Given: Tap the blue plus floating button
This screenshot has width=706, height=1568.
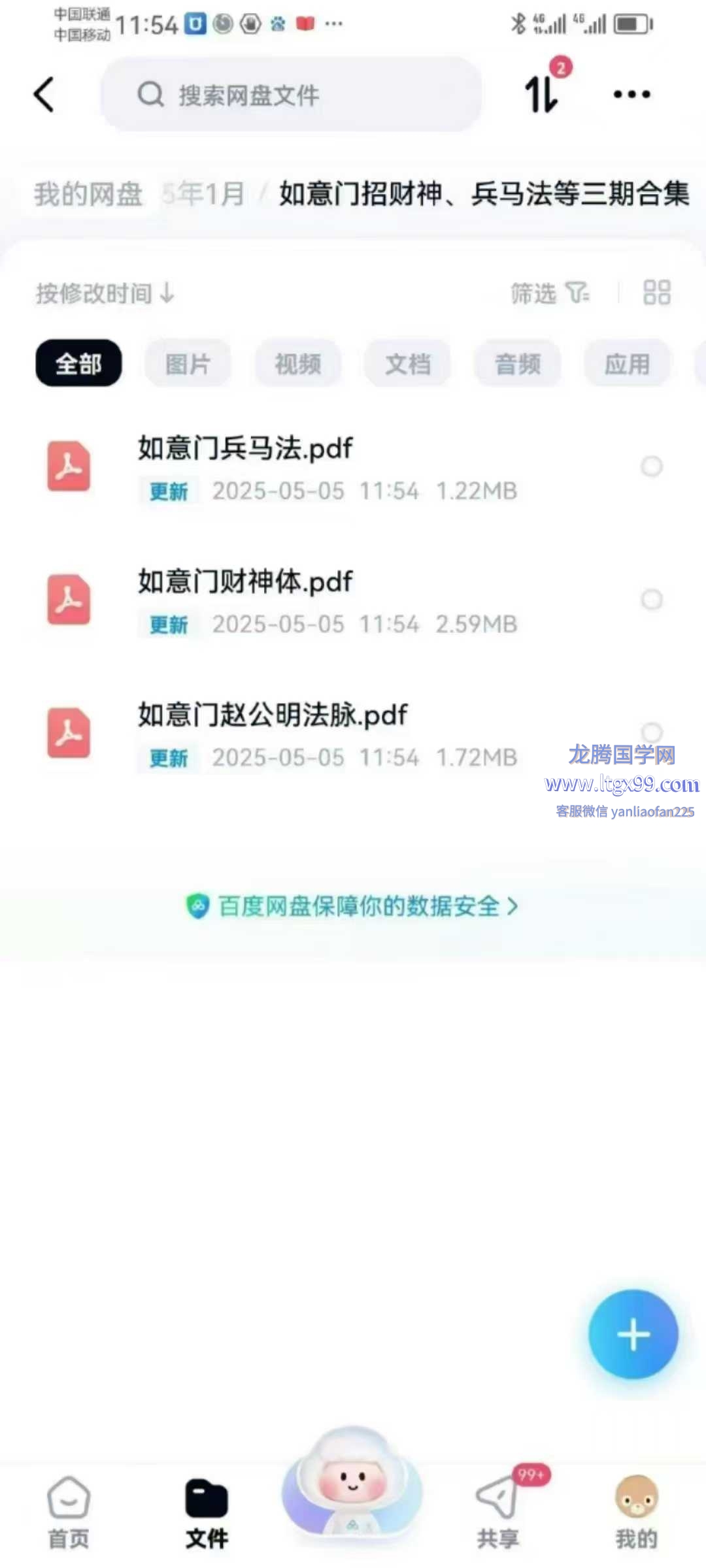Looking at the screenshot, I should [633, 1335].
